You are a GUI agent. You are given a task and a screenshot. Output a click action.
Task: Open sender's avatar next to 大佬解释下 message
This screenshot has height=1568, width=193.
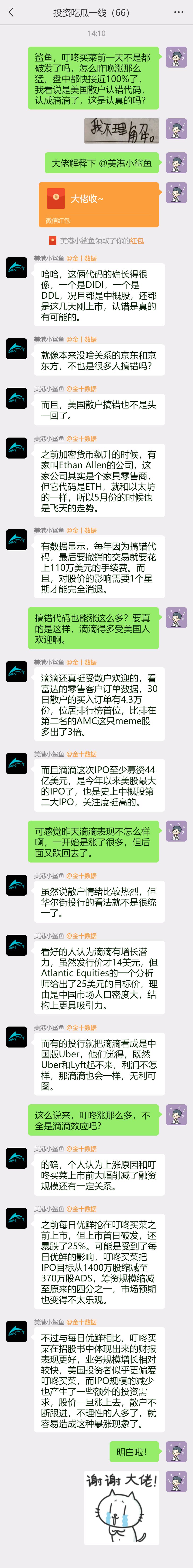click(x=176, y=163)
